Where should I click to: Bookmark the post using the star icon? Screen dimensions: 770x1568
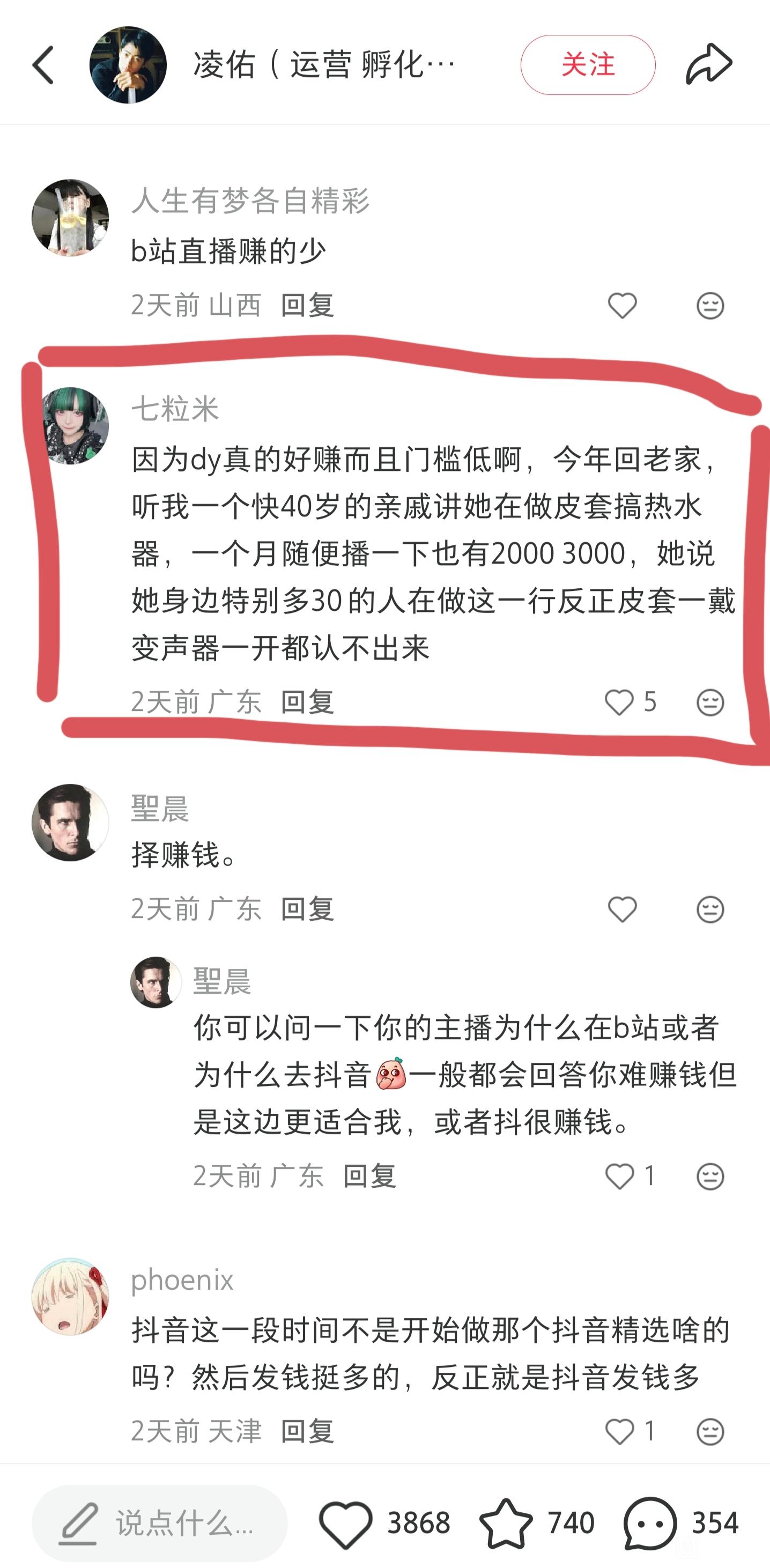pyautogui.click(x=505, y=1523)
